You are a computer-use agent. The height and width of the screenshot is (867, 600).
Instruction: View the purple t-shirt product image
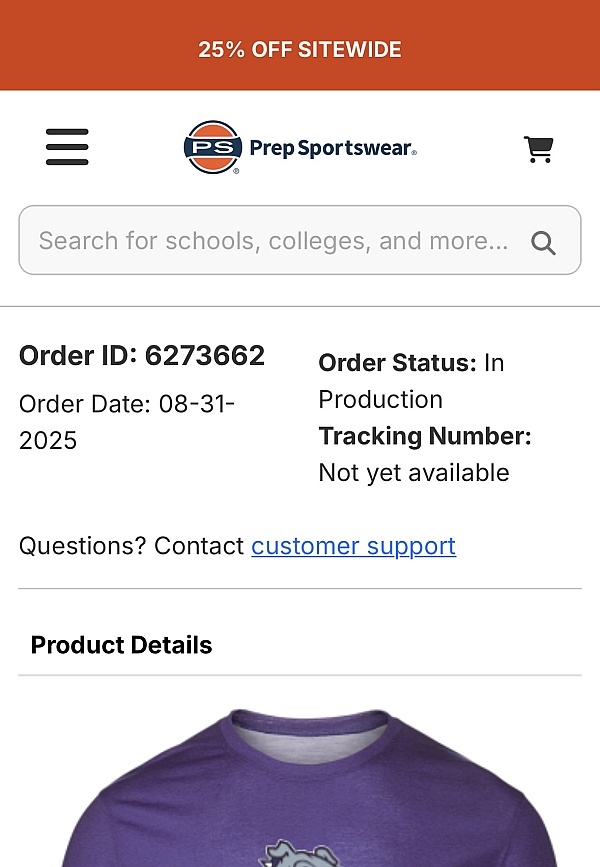300,790
